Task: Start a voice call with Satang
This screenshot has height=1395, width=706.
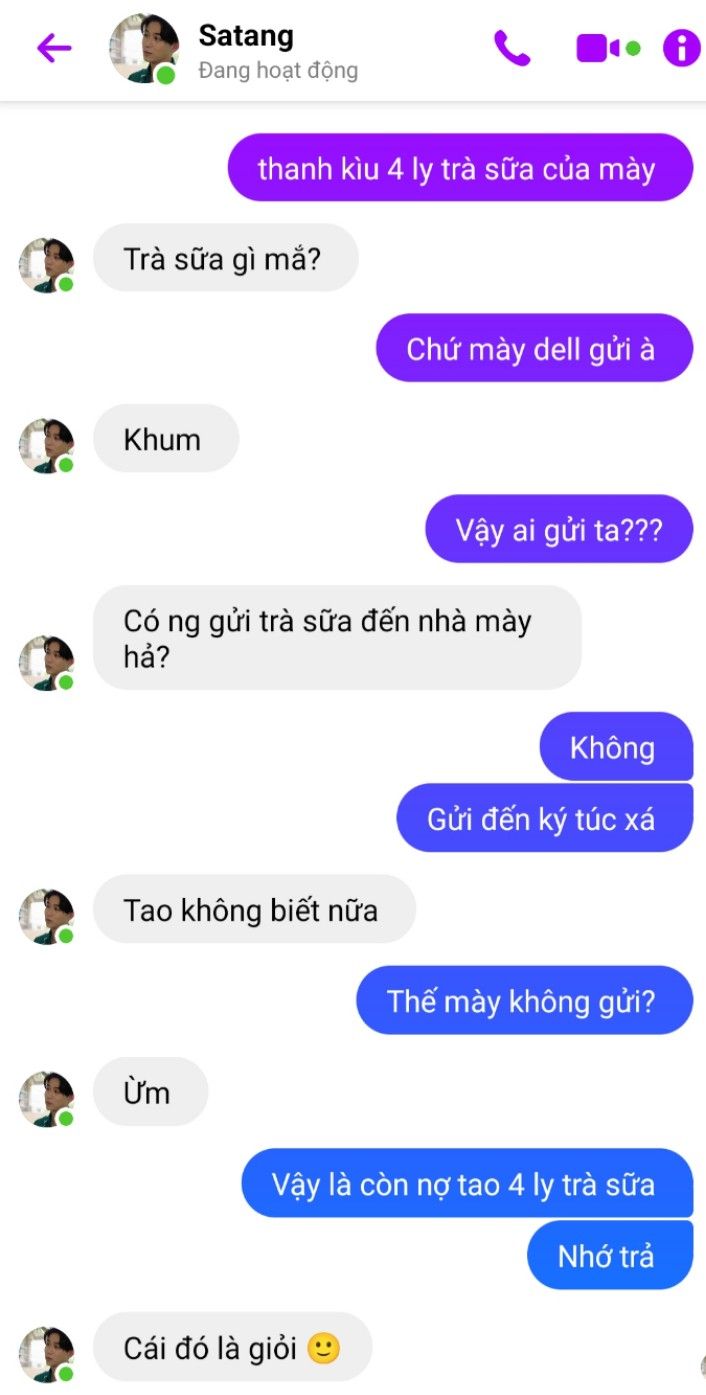Action: point(511,48)
